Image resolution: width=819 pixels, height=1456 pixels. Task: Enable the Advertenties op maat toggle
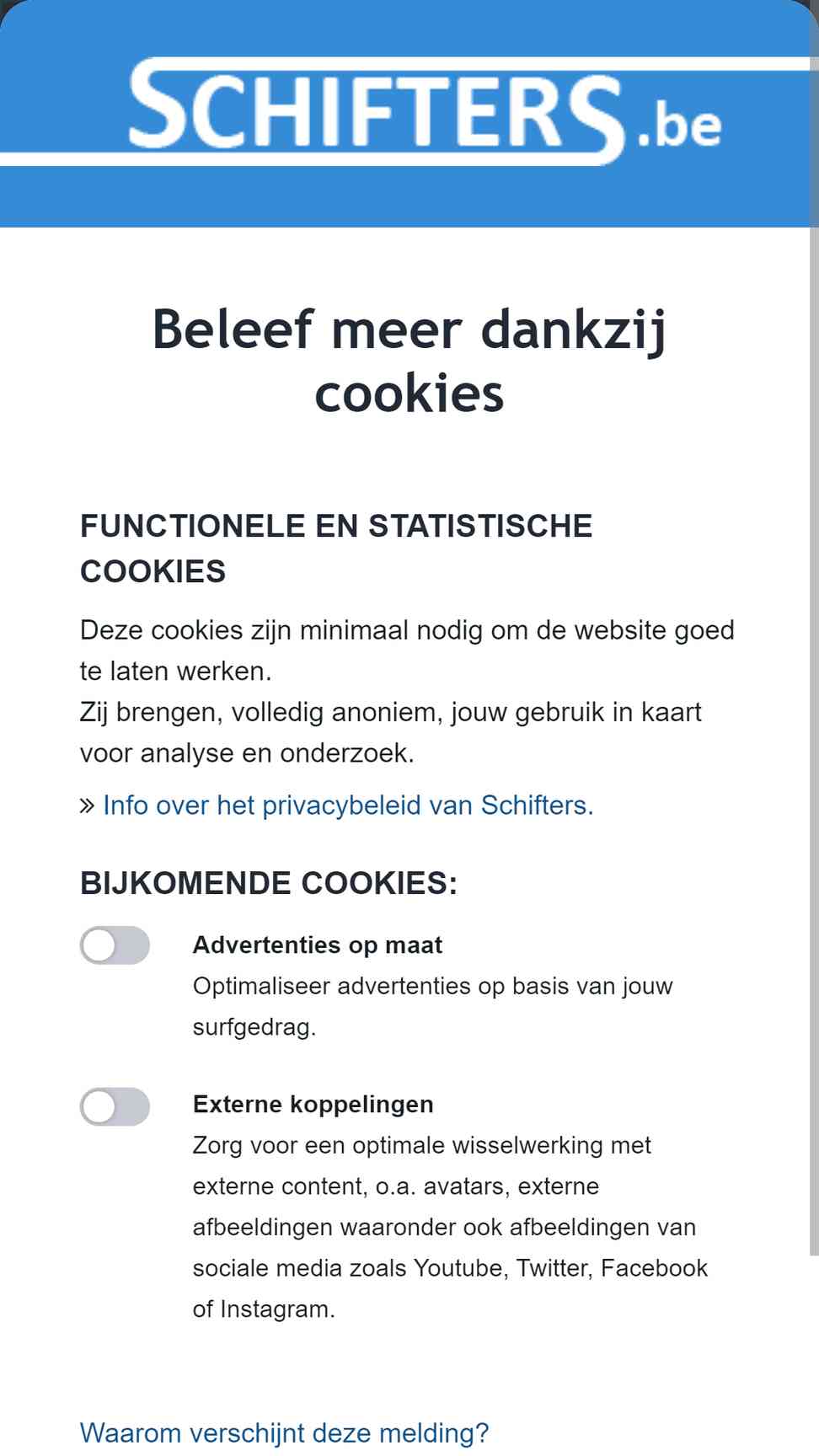pos(115,945)
